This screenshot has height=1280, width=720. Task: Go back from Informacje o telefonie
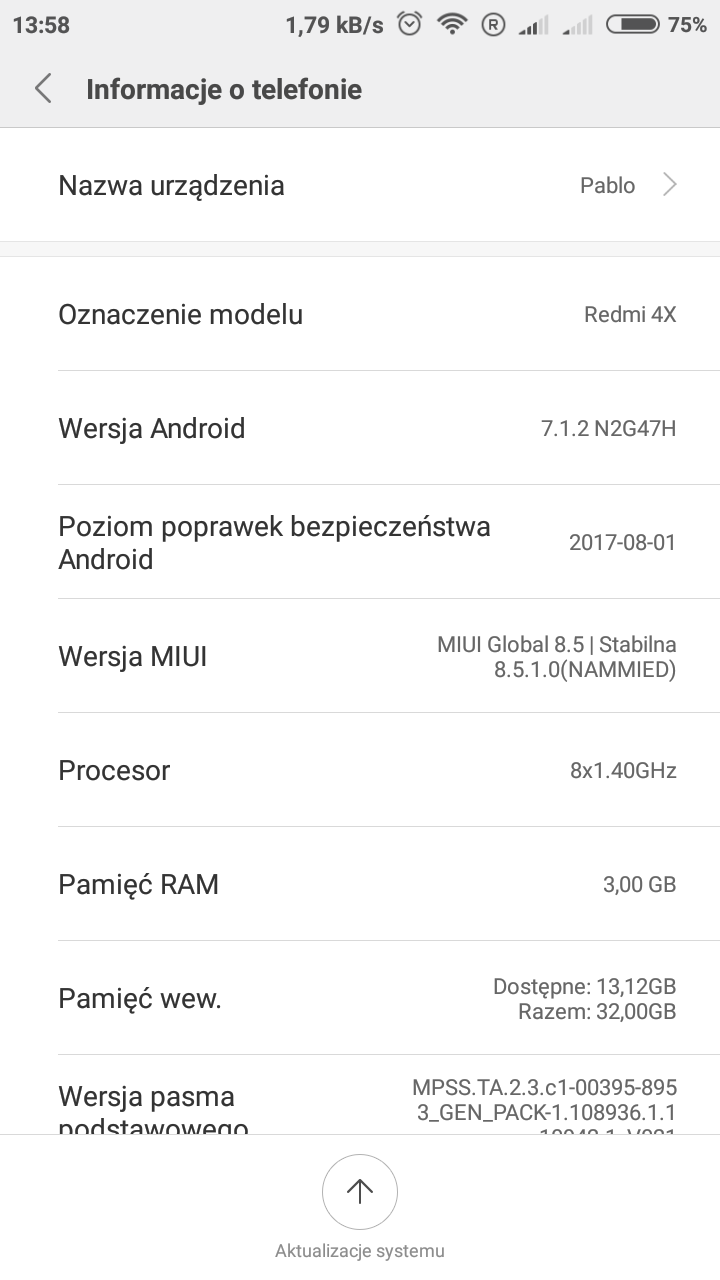tap(43, 89)
